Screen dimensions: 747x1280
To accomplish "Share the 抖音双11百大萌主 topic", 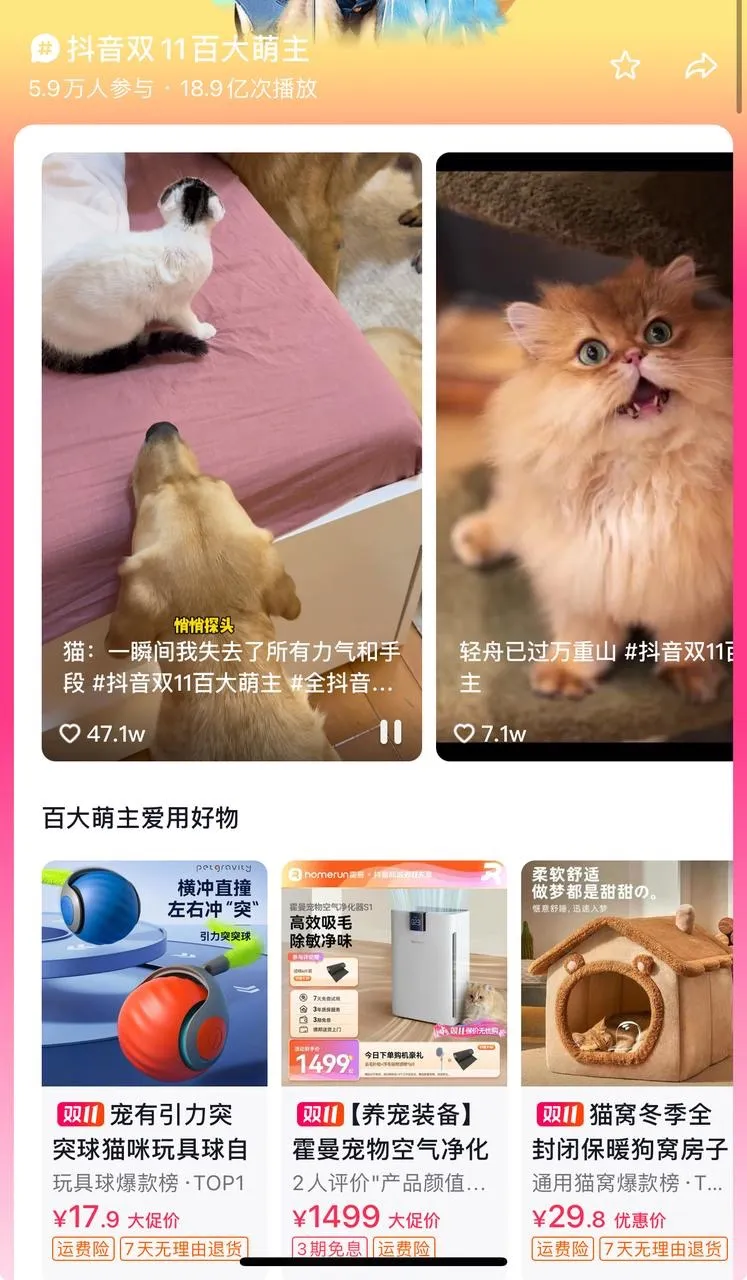I will click(701, 66).
